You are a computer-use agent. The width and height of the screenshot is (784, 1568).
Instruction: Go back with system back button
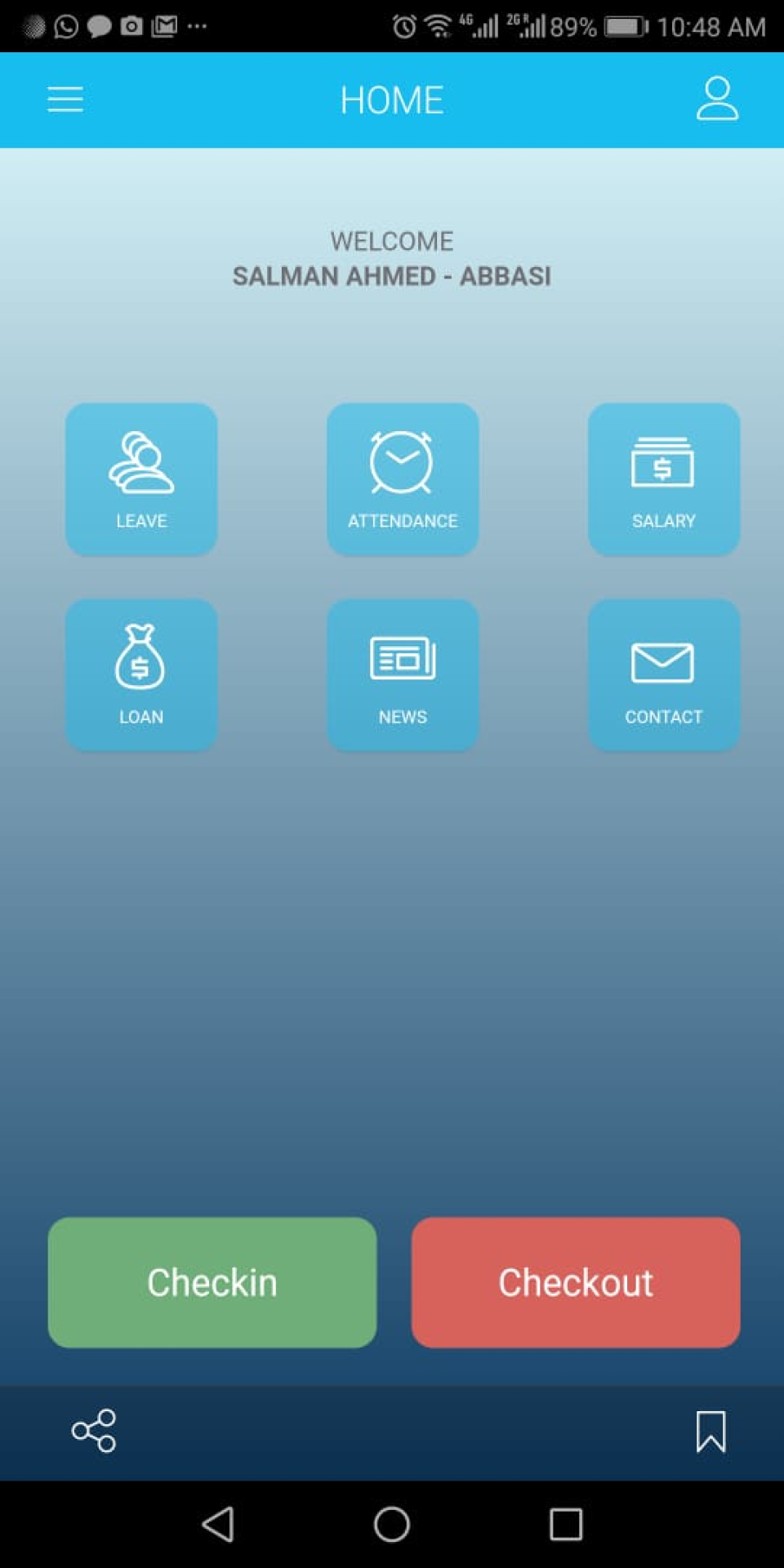pos(219,1524)
